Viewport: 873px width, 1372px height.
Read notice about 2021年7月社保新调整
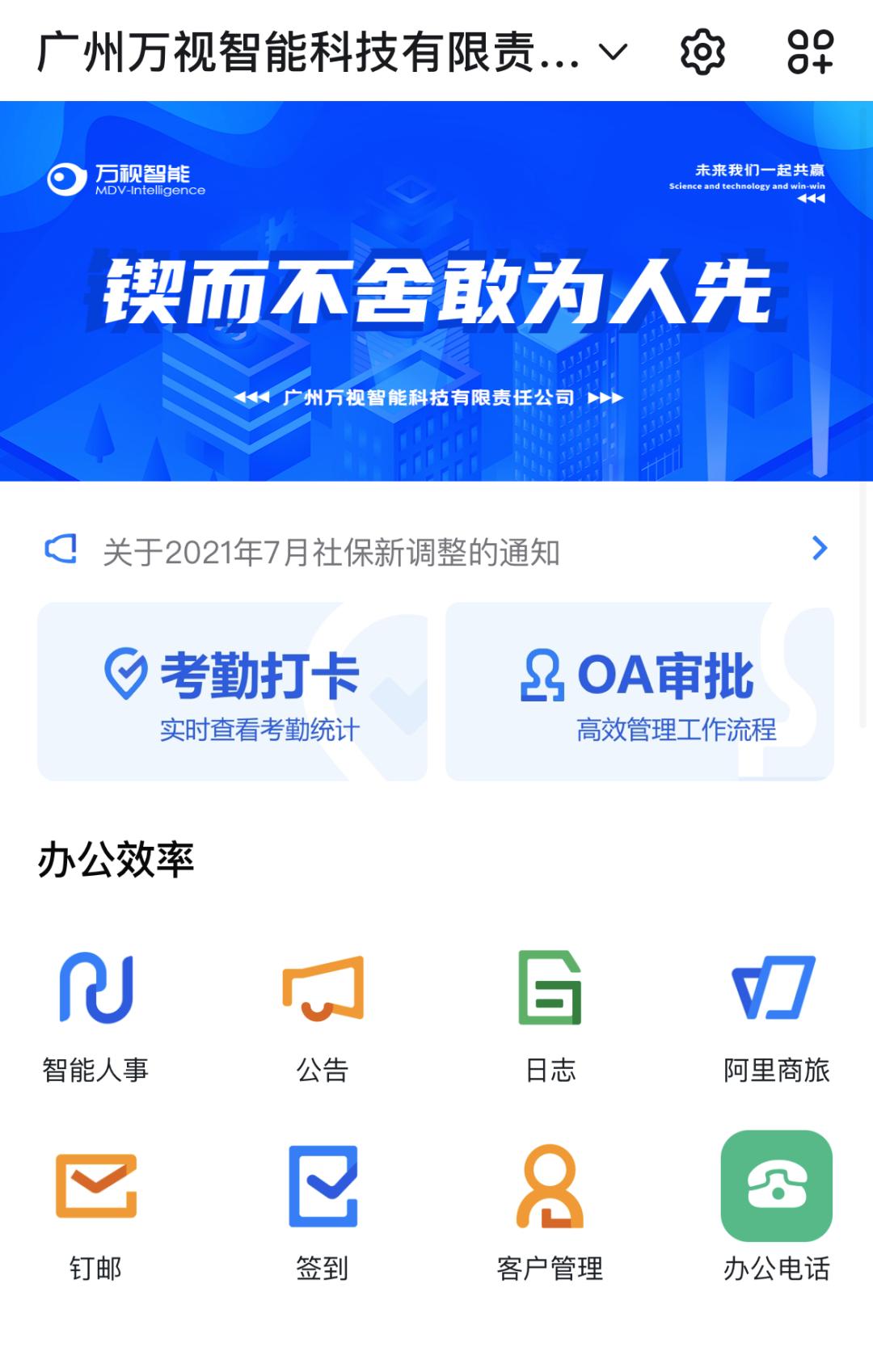(330, 549)
